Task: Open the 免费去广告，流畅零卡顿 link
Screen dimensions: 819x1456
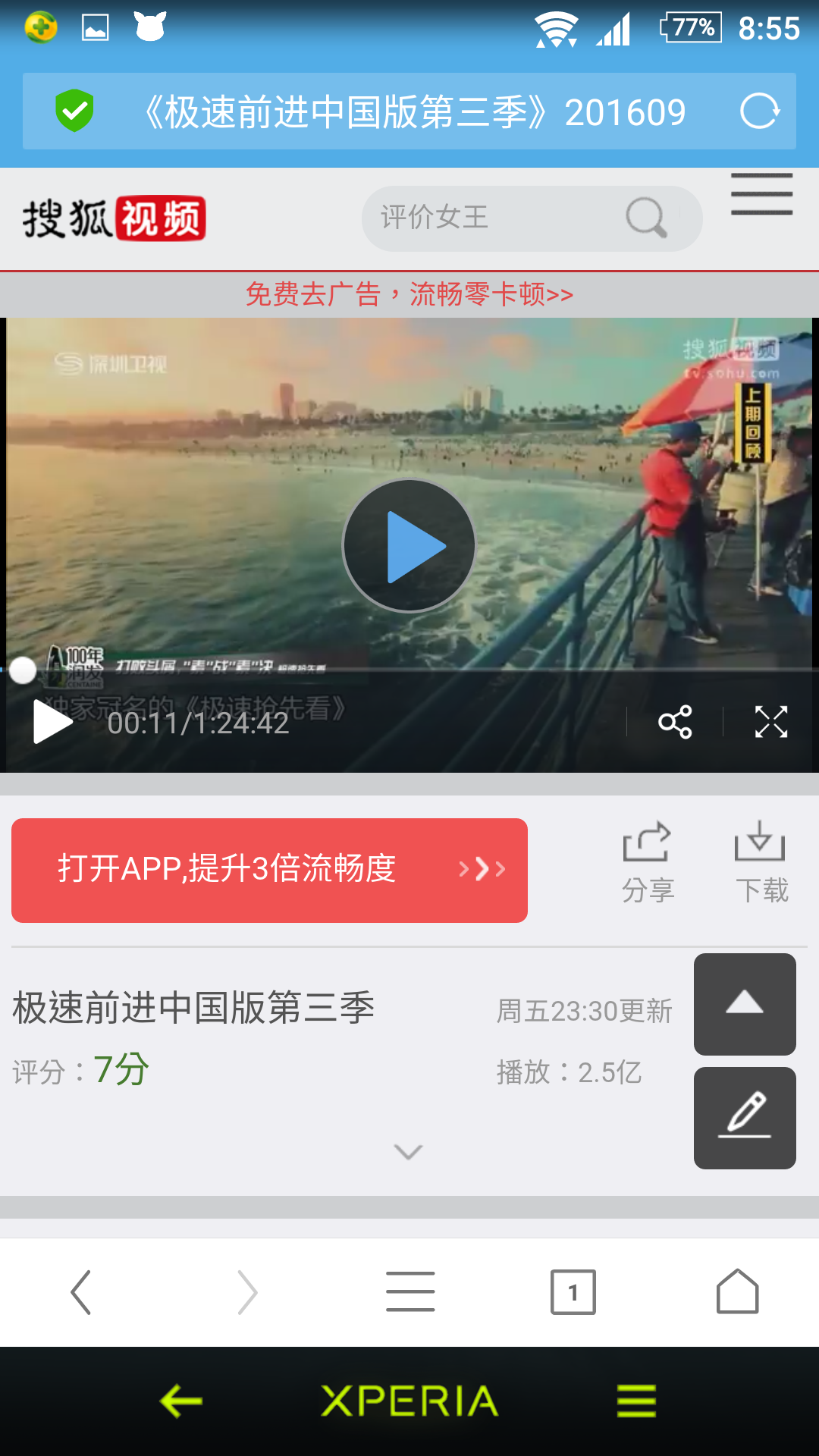Action: (409, 294)
